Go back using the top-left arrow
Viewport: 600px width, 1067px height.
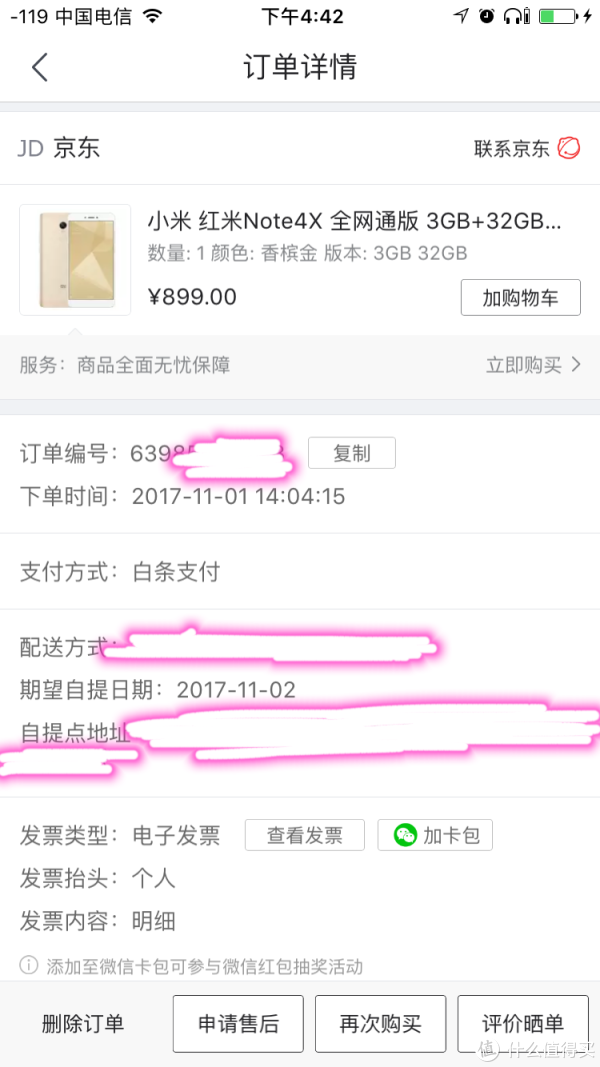point(39,67)
